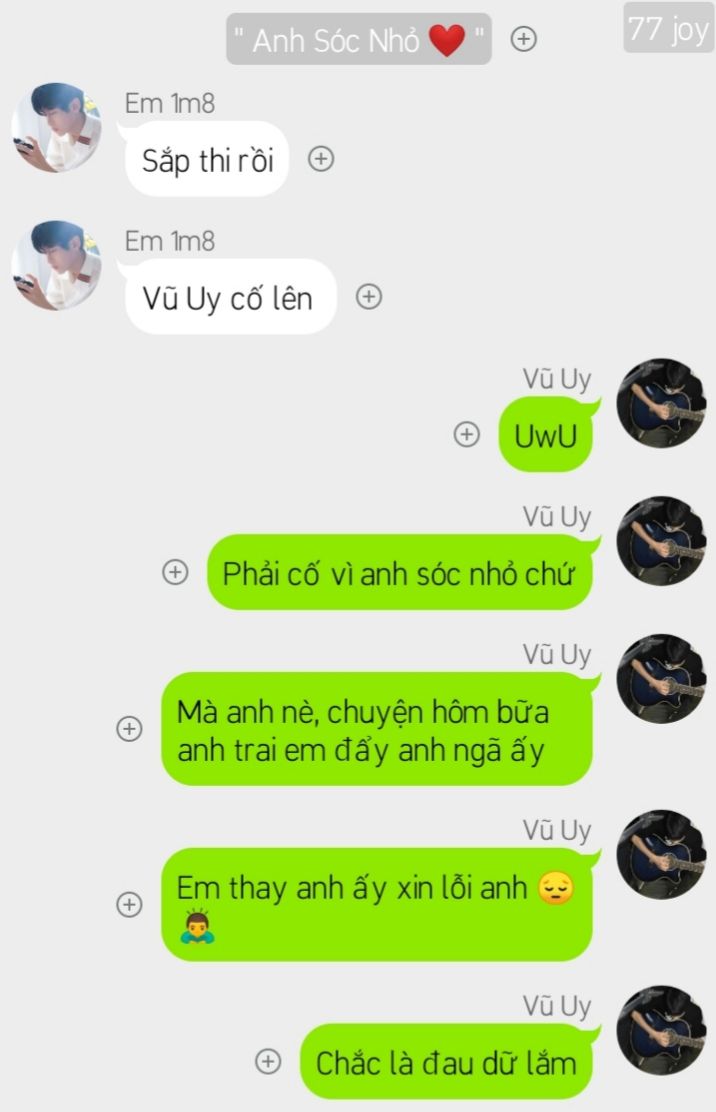Tap the plus icon next to "Sắp thi rồi"
Viewport: 716px width, 1112px height.
pos(320,159)
